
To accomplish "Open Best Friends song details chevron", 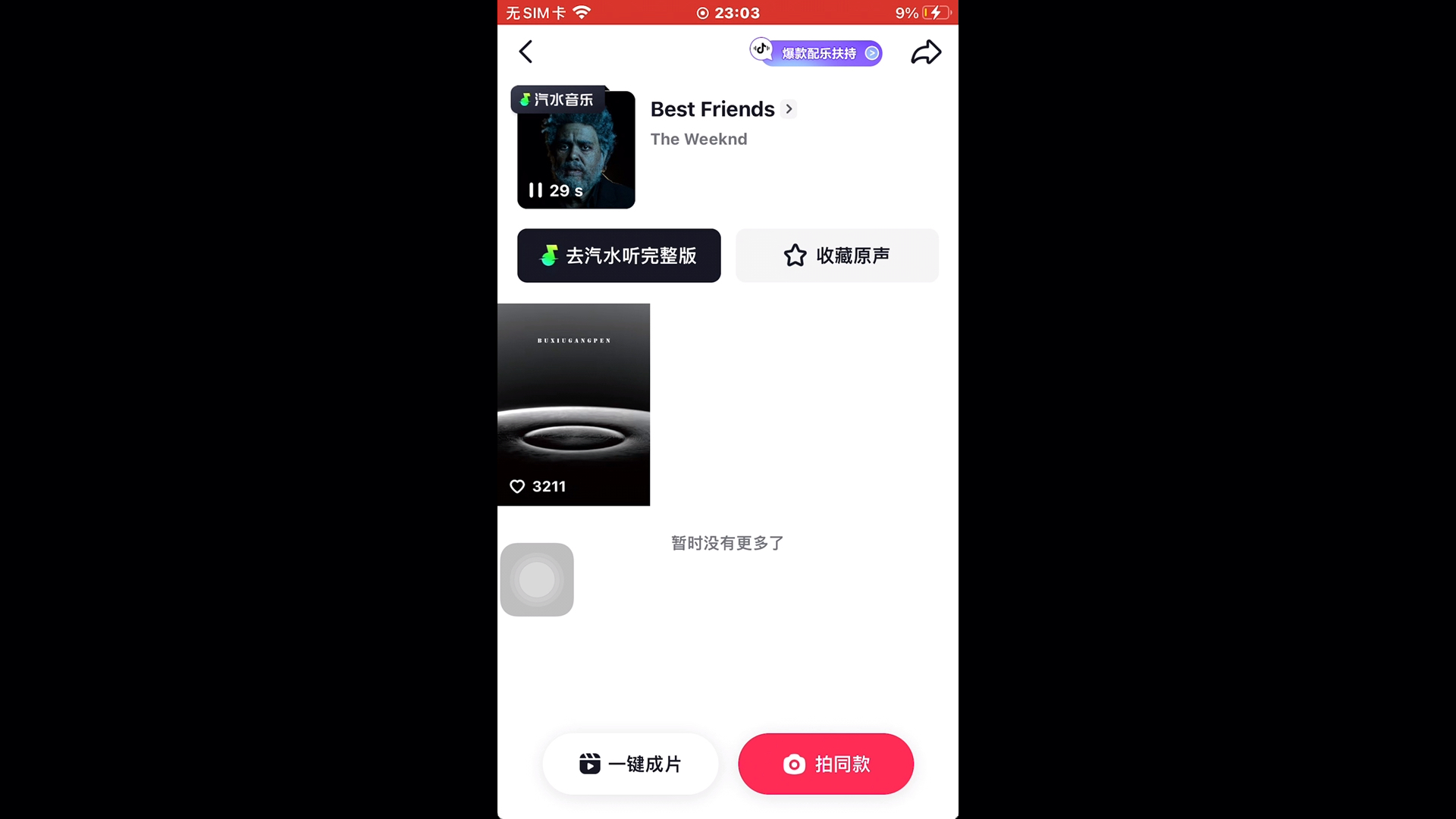I will [x=789, y=109].
